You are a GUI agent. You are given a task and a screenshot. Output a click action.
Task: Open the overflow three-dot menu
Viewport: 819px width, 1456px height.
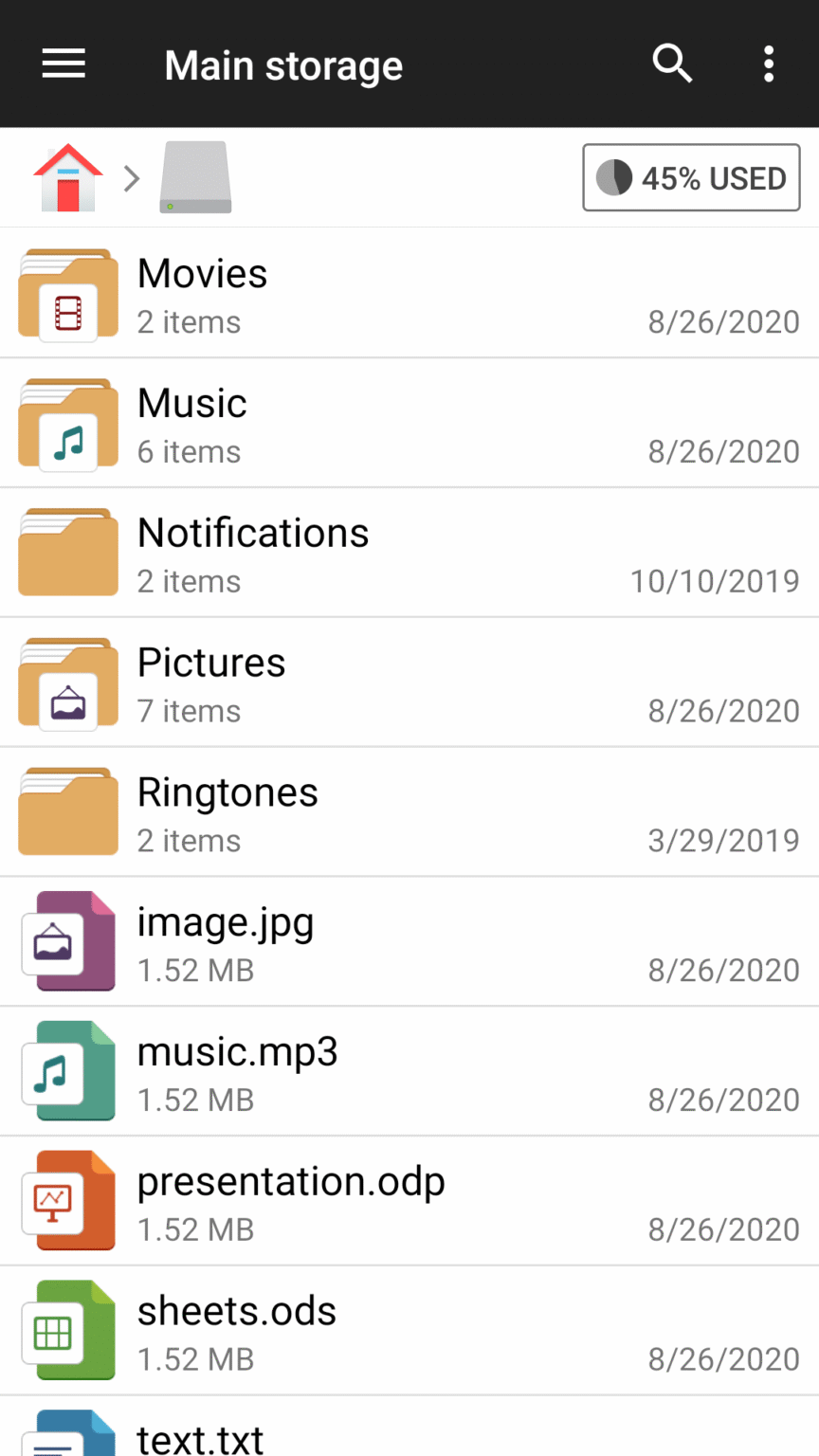768,64
